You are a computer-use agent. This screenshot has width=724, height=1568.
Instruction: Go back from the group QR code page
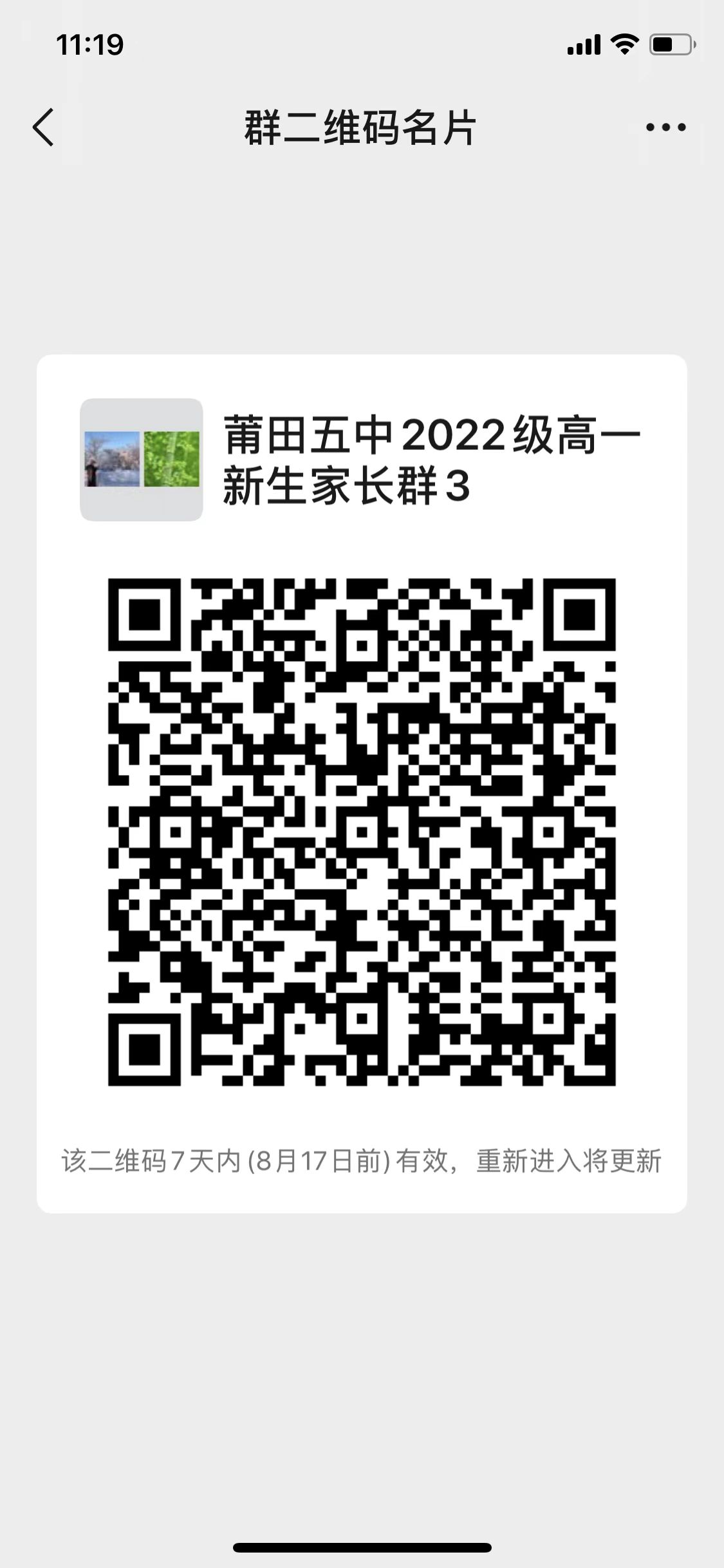[x=43, y=127]
